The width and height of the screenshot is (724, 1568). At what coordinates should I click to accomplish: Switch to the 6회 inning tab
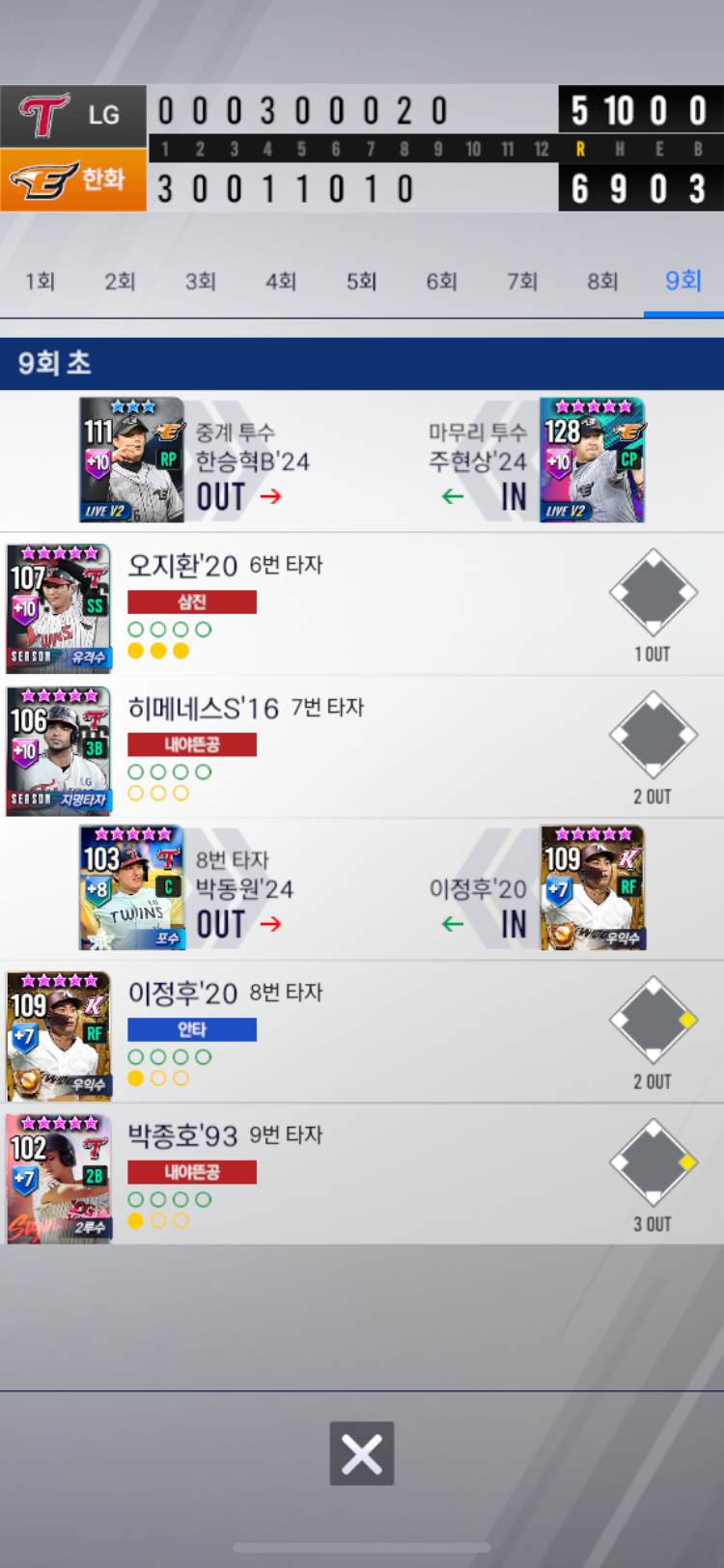click(442, 281)
